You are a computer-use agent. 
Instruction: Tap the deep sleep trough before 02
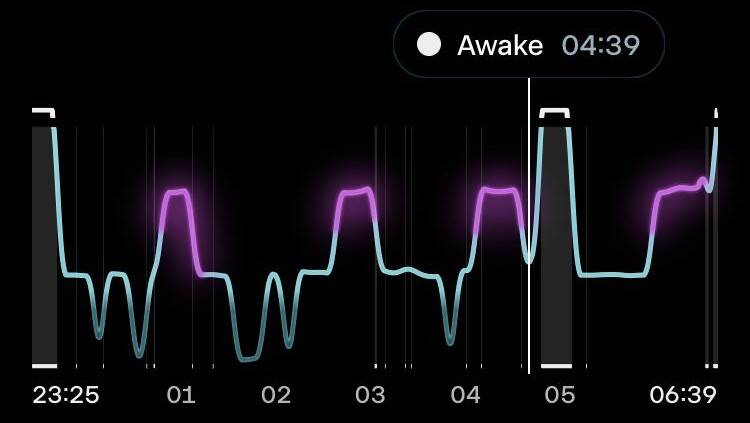246,356
